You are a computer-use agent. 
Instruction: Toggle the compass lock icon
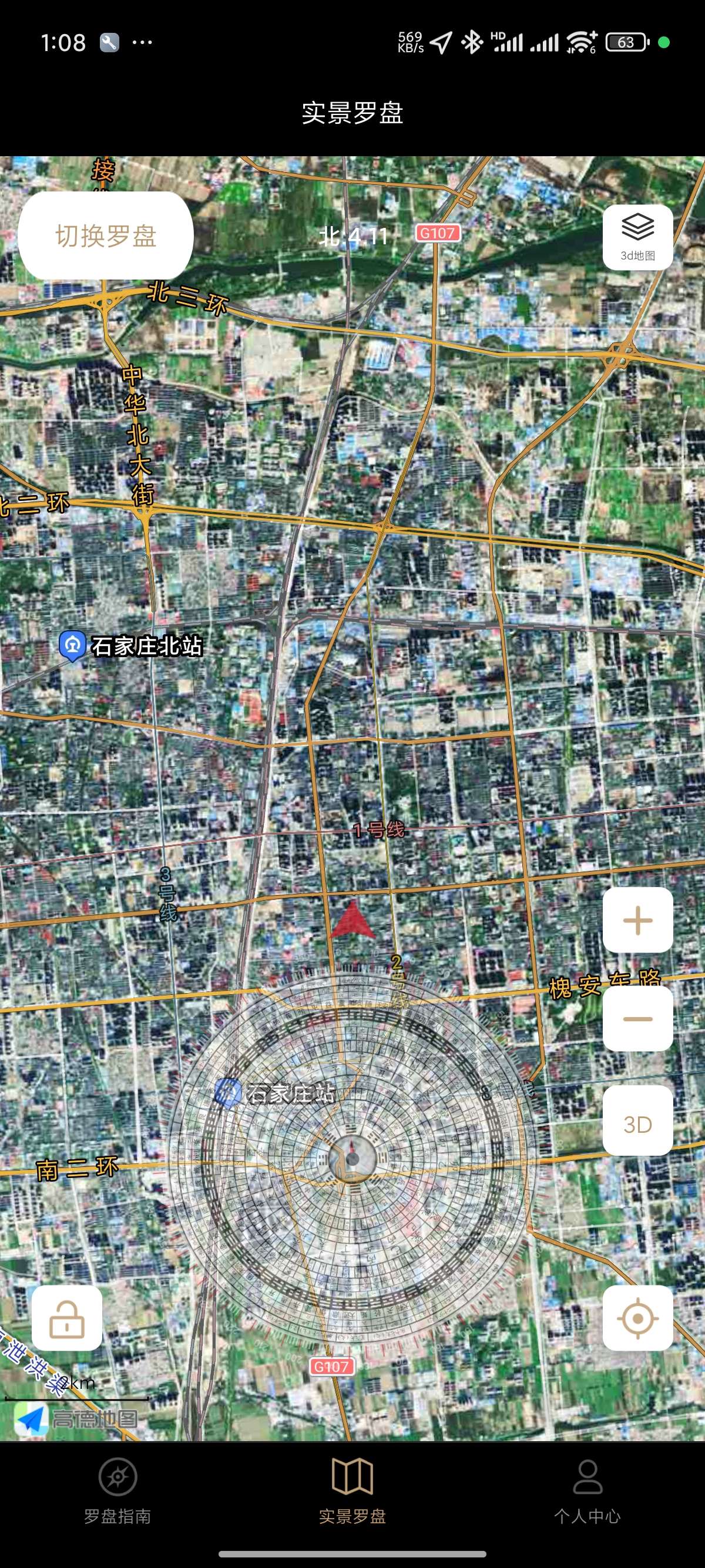[x=67, y=1318]
